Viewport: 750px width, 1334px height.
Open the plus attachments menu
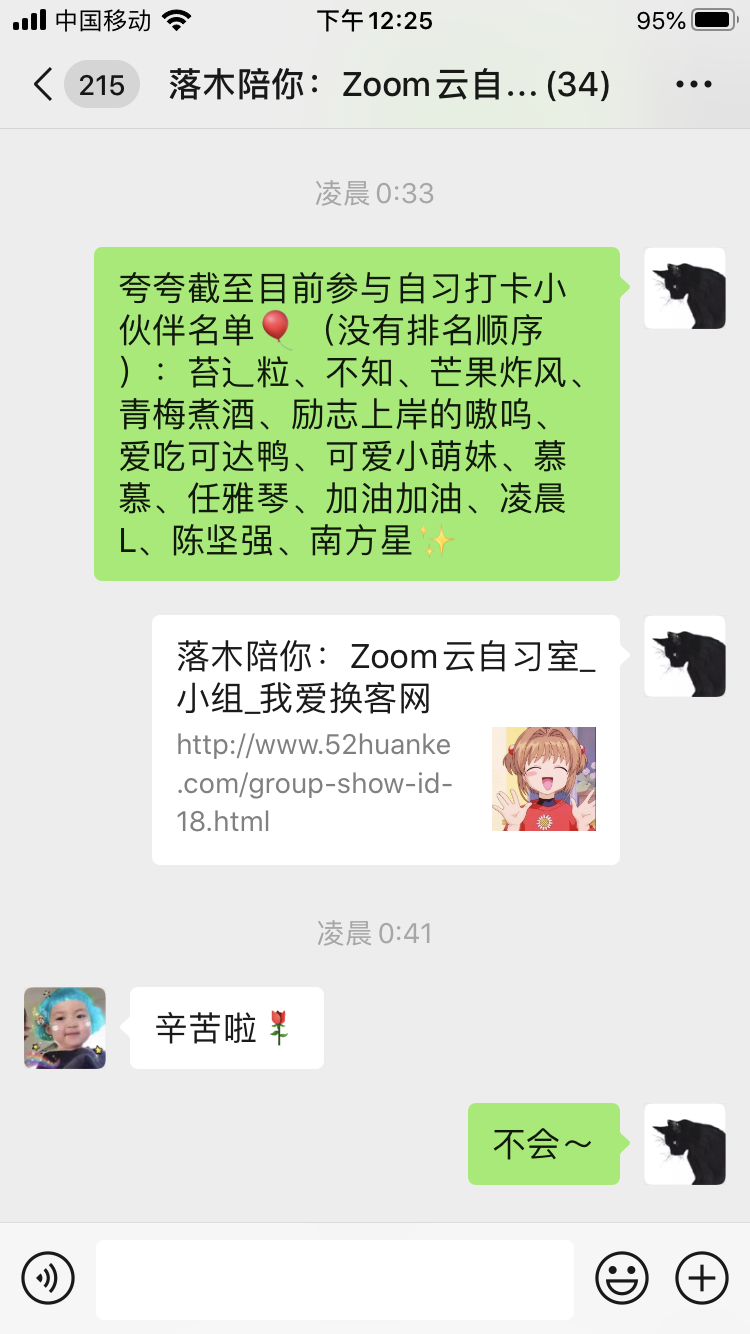[x=702, y=1278]
